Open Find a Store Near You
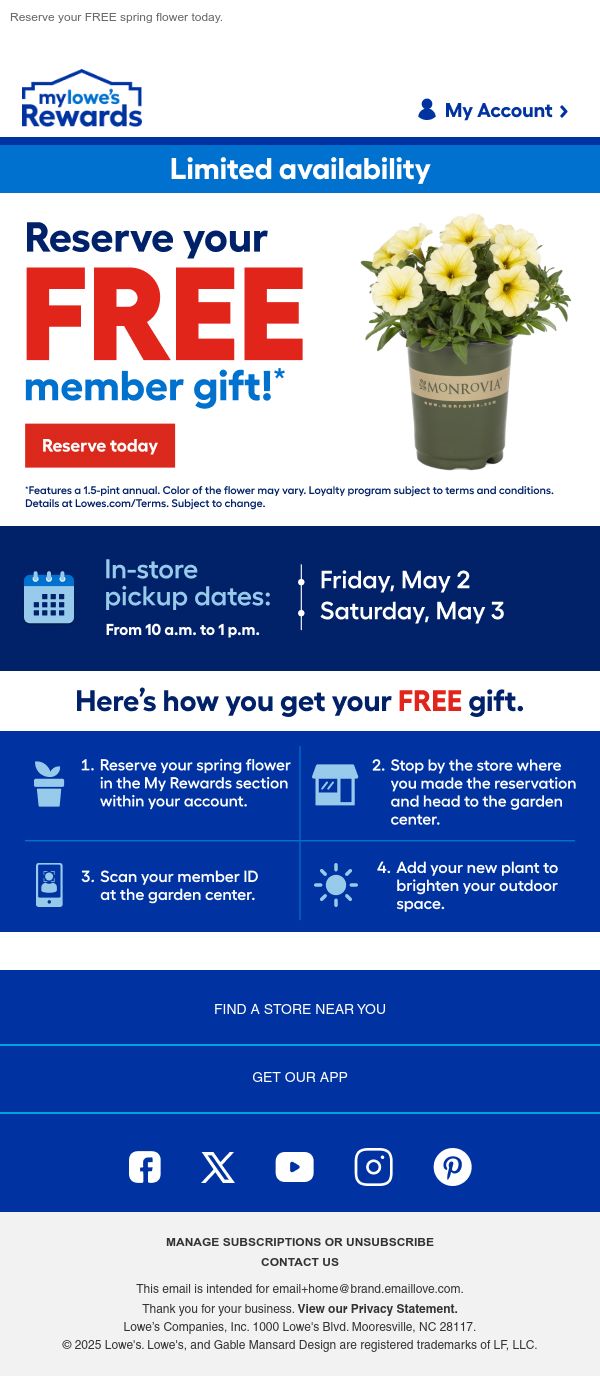 click(300, 1009)
